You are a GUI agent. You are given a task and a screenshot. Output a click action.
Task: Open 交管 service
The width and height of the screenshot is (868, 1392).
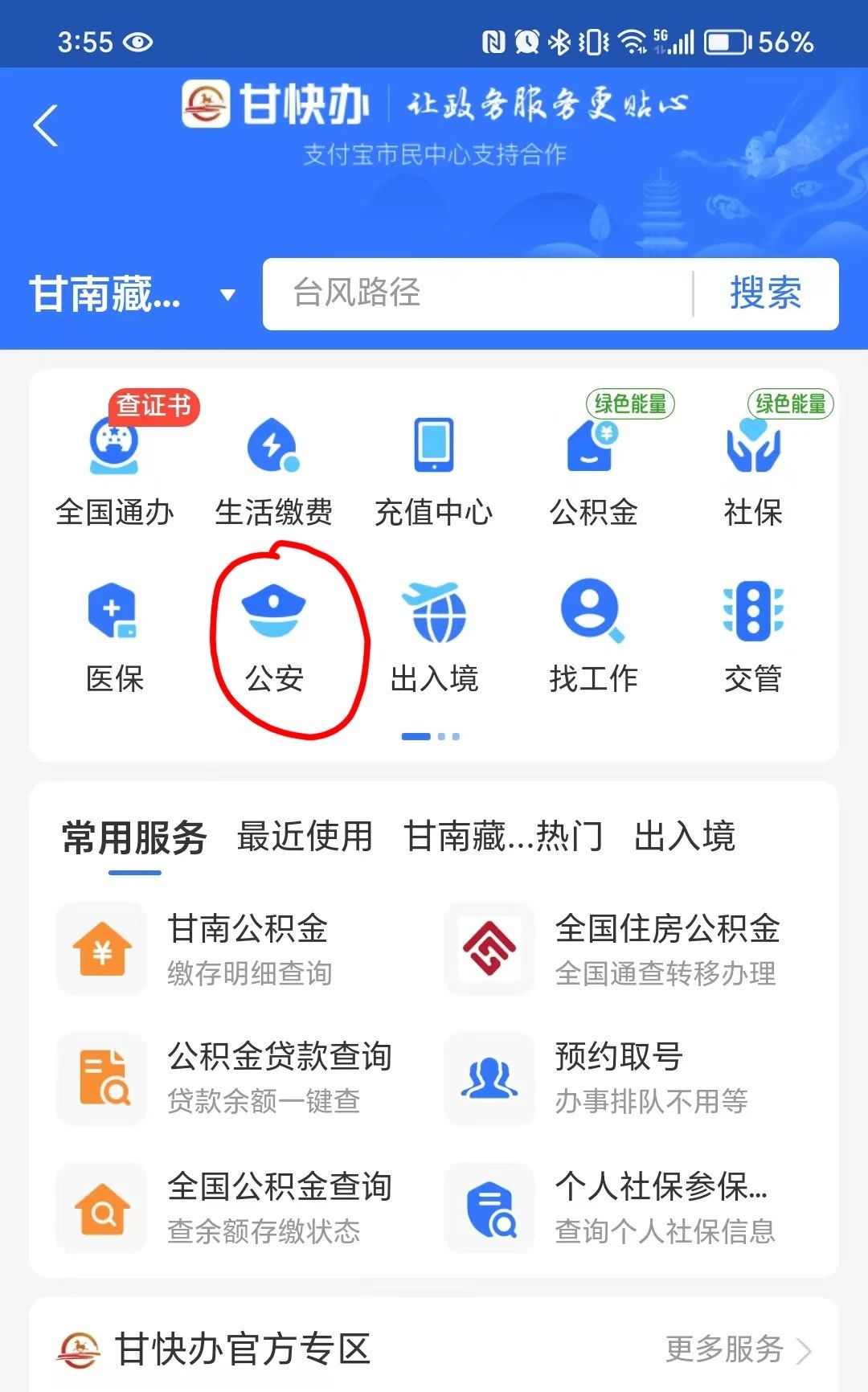point(753,637)
